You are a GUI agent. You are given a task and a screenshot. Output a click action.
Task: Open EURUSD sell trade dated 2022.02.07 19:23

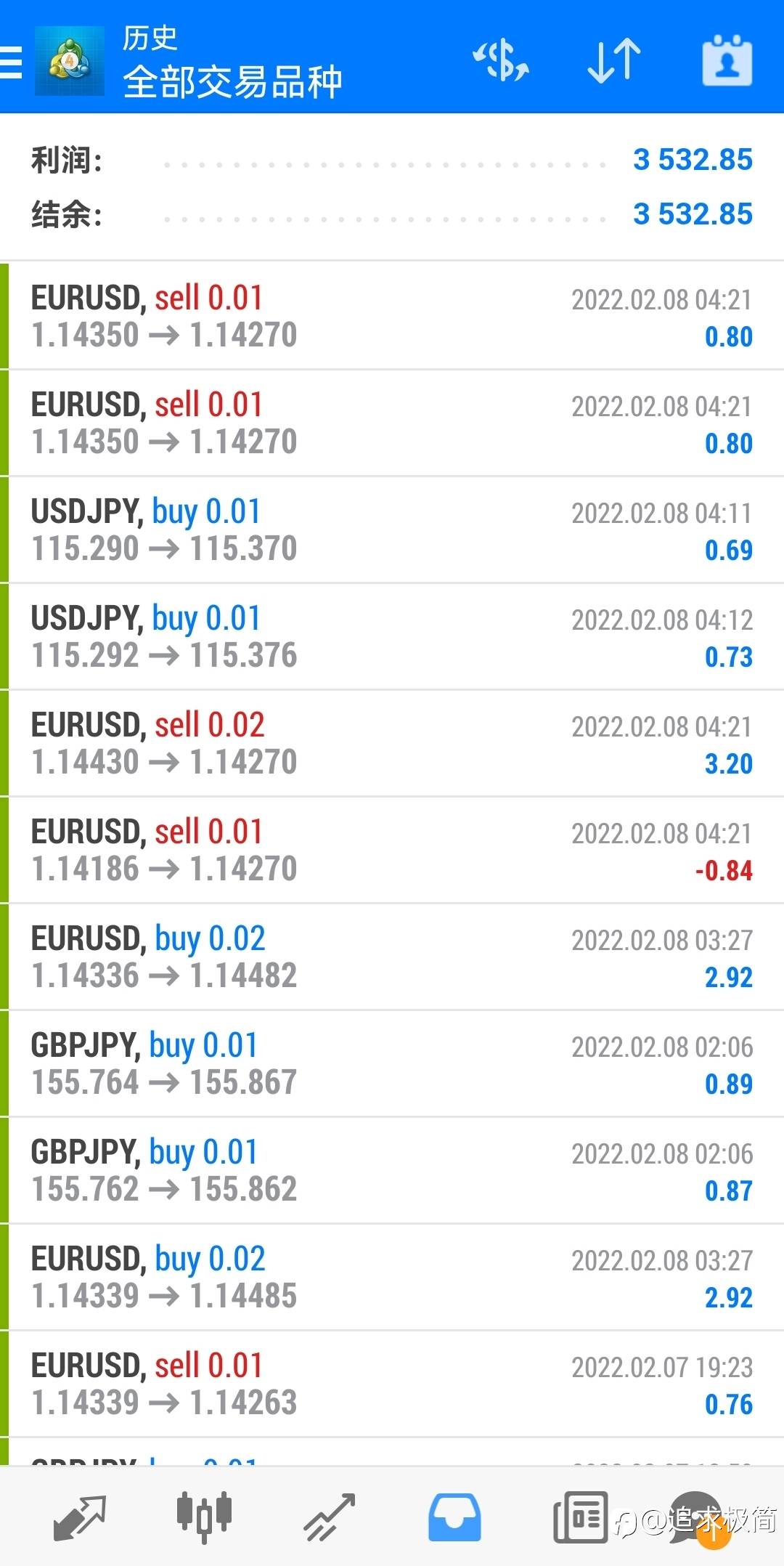(392, 1384)
